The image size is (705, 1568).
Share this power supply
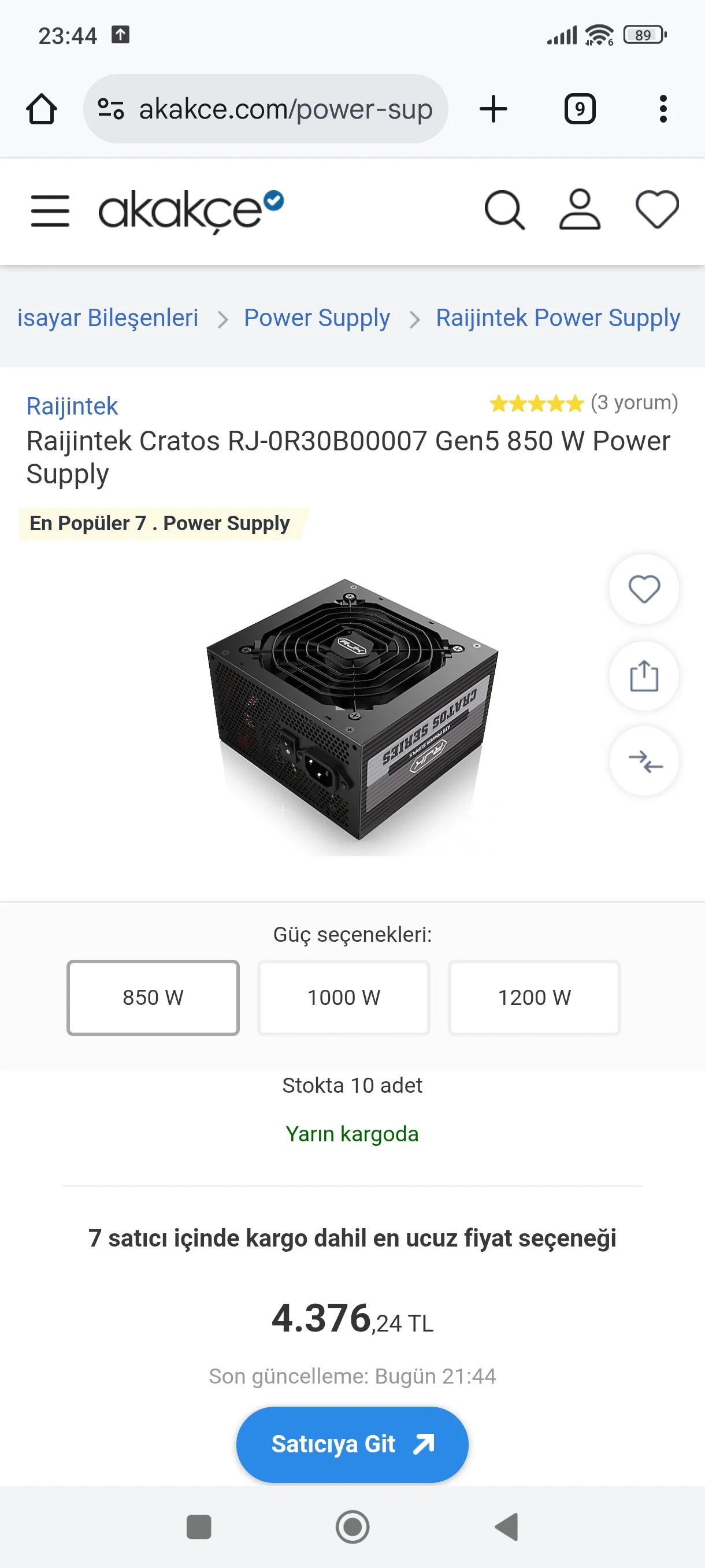(x=644, y=676)
